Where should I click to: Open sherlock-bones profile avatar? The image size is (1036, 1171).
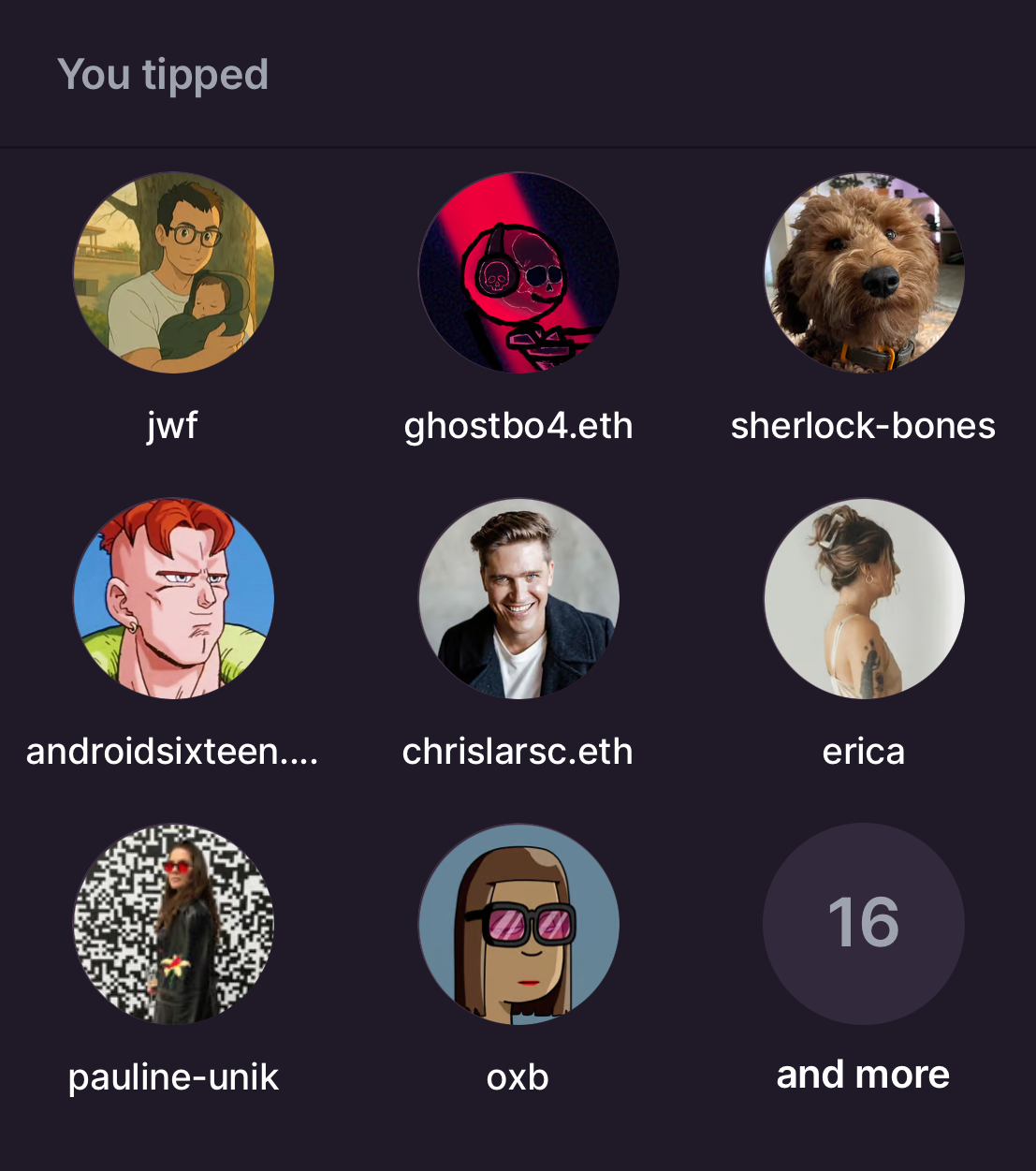coord(863,272)
